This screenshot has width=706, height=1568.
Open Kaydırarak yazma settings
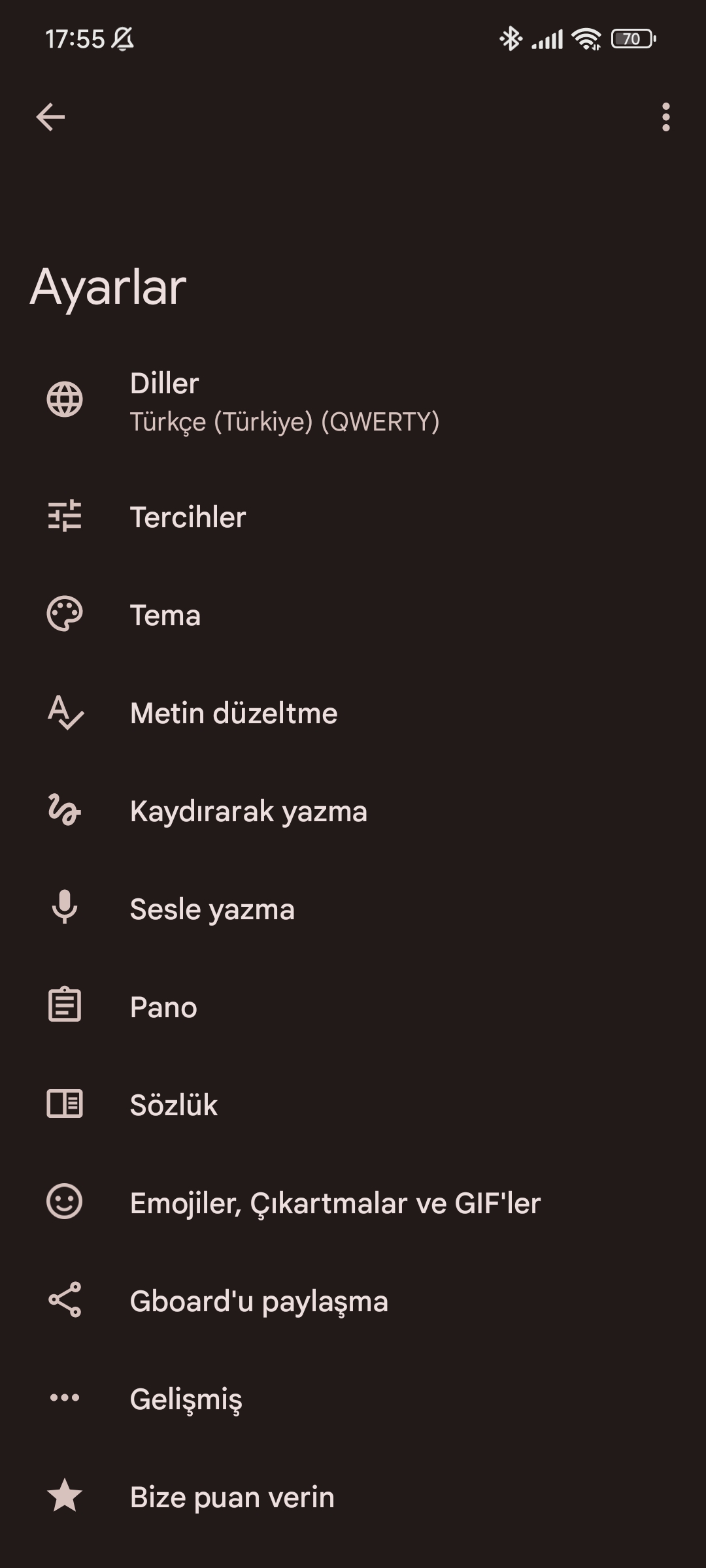coord(353,811)
